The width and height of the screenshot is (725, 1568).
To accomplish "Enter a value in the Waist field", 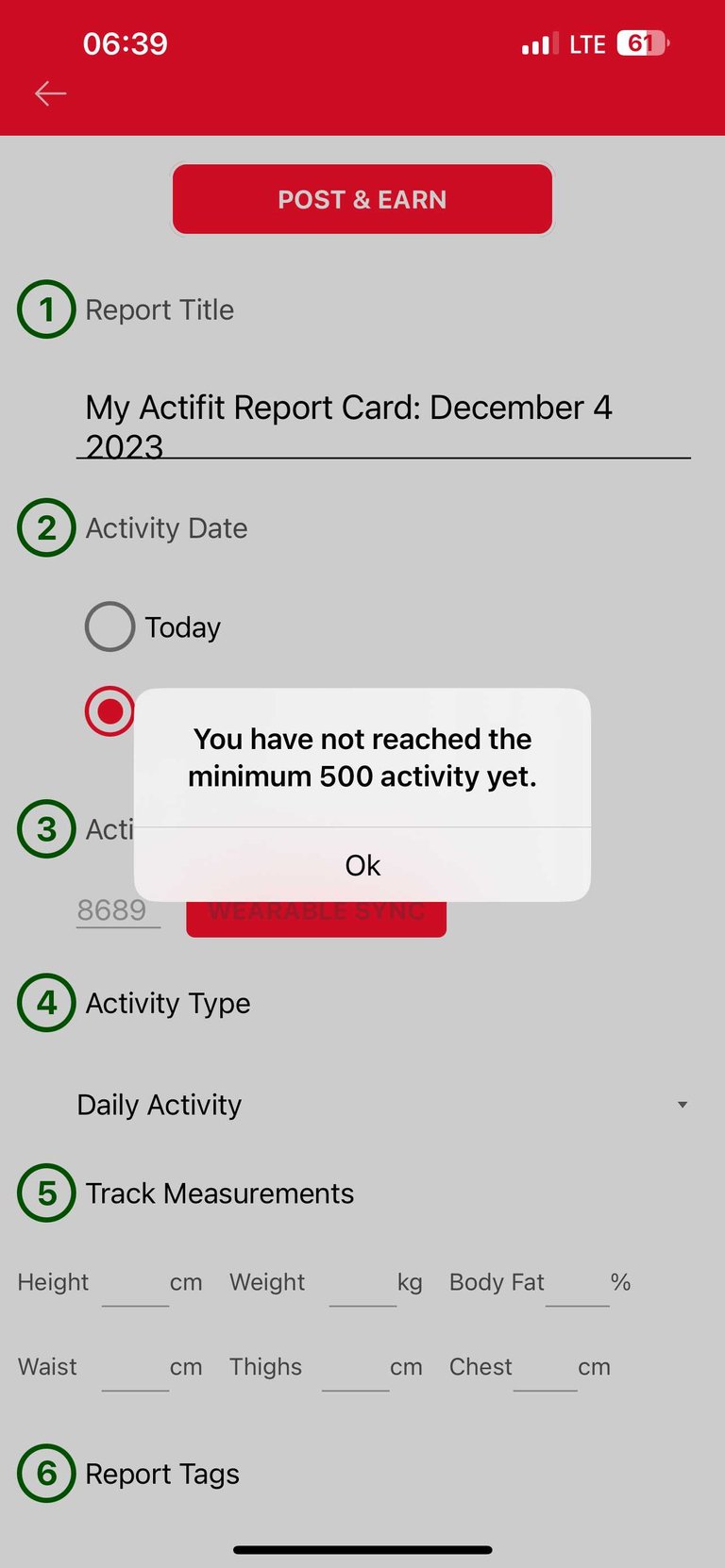I will pyautogui.click(x=135, y=1369).
